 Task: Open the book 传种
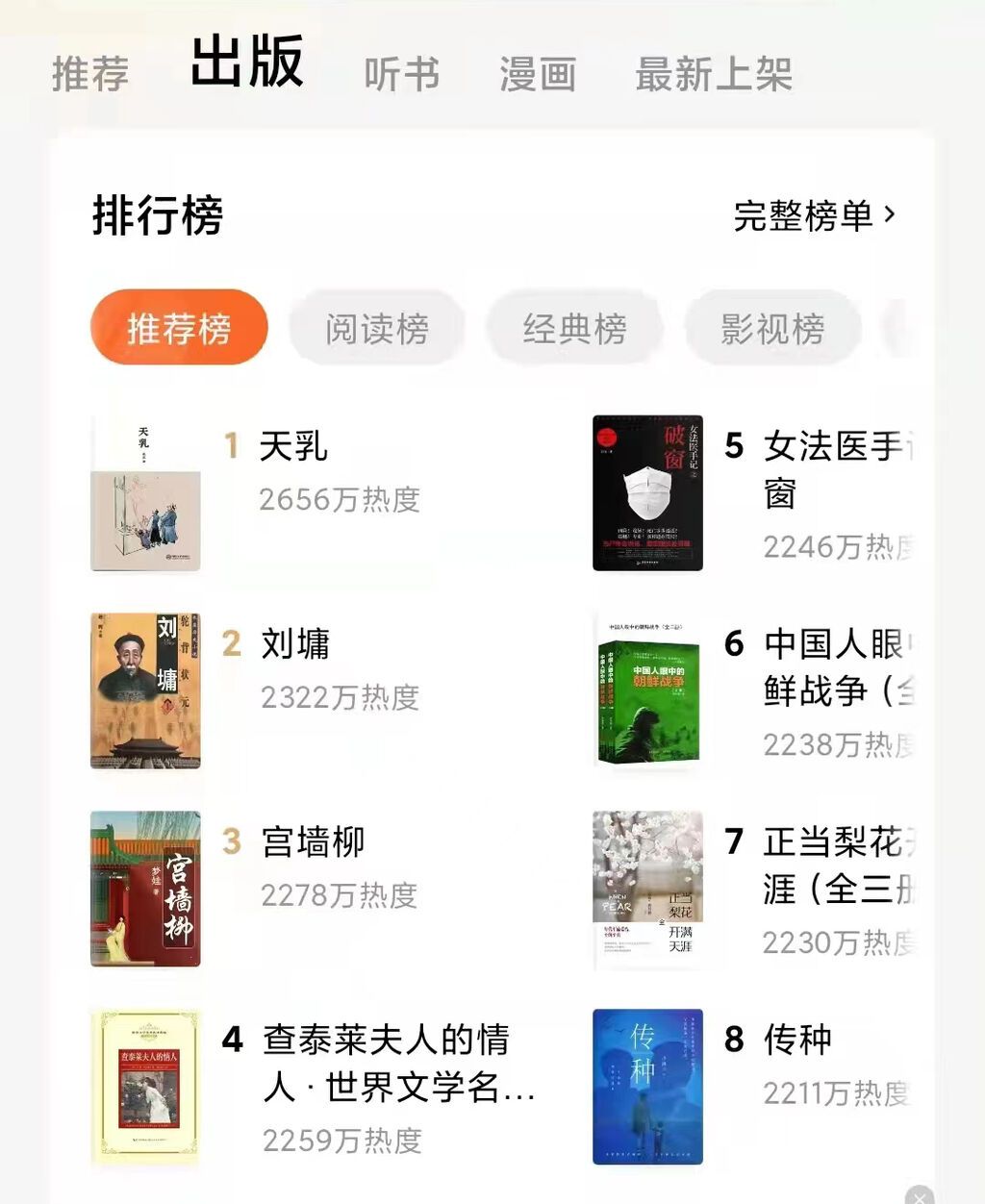(797, 1041)
